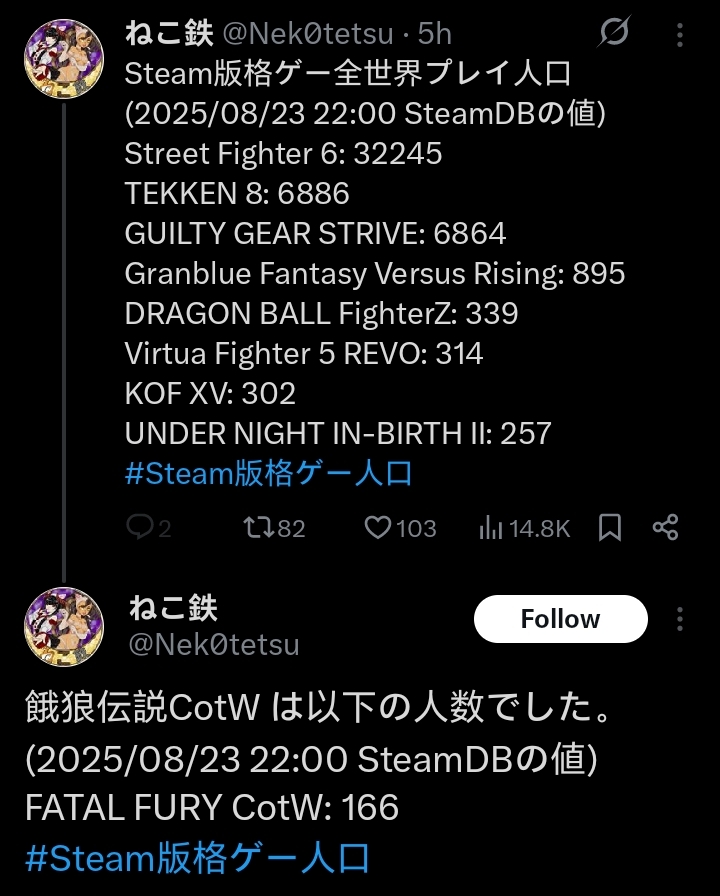Open the Grok icon on the first post
Screen dimensions: 720x896
(613, 34)
